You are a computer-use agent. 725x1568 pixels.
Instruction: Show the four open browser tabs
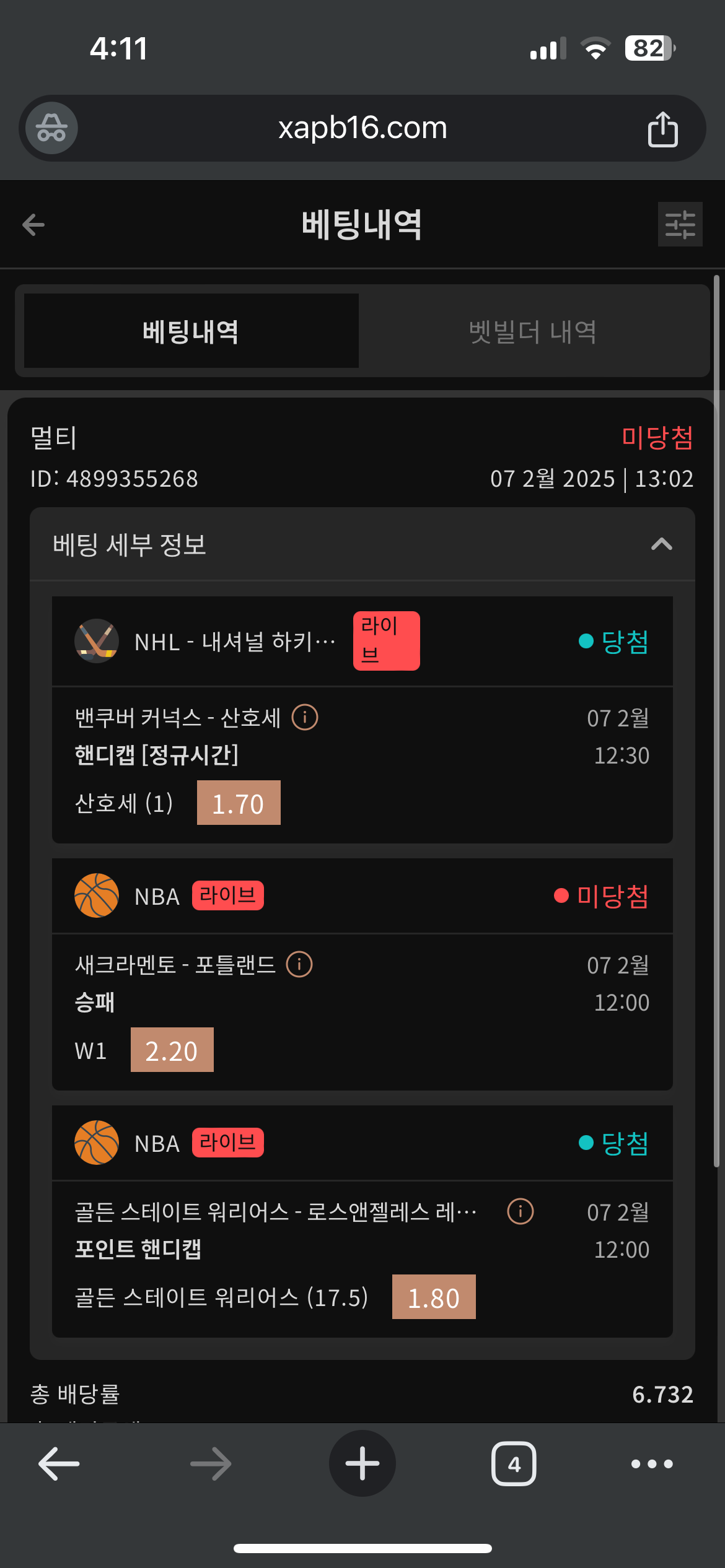point(514,1464)
